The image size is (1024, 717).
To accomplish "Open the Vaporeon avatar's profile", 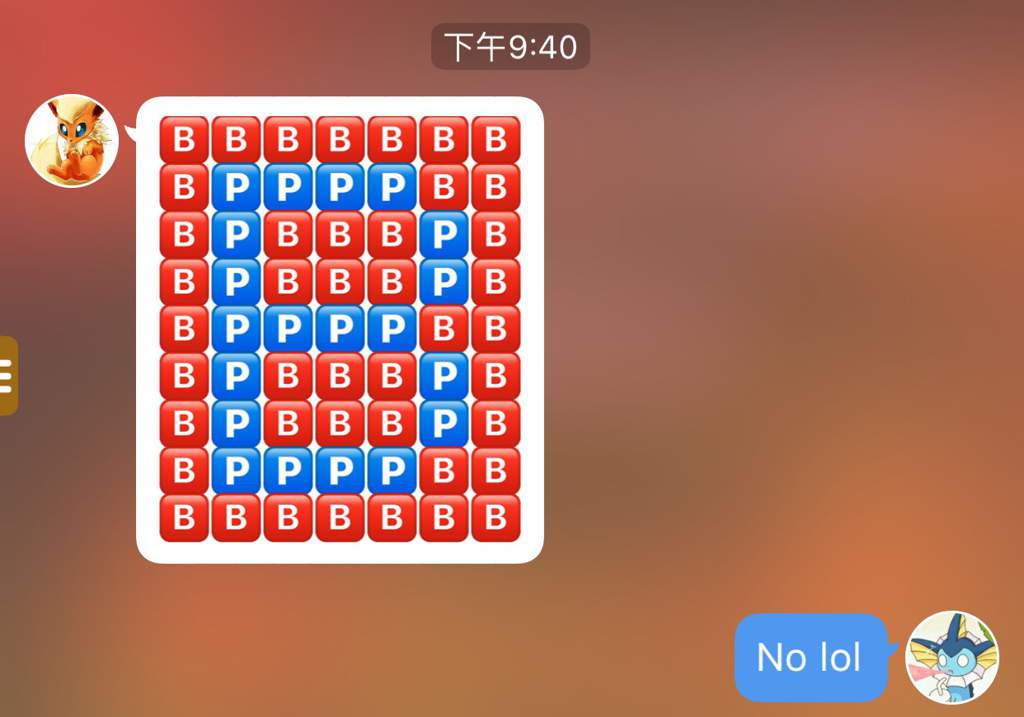I will pyautogui.click(x=951, y=657).
